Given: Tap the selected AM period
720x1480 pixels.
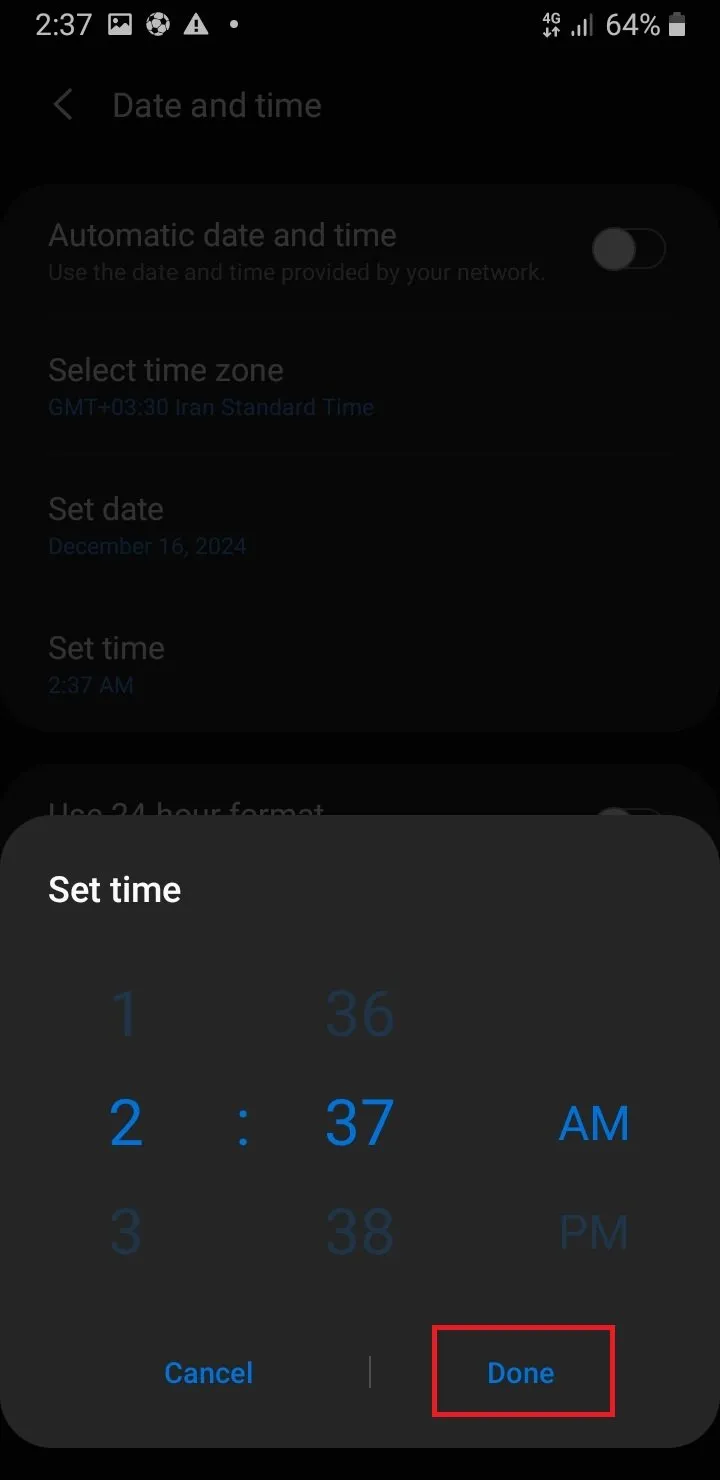Looking at the screenshot, I should [594, 1123].
